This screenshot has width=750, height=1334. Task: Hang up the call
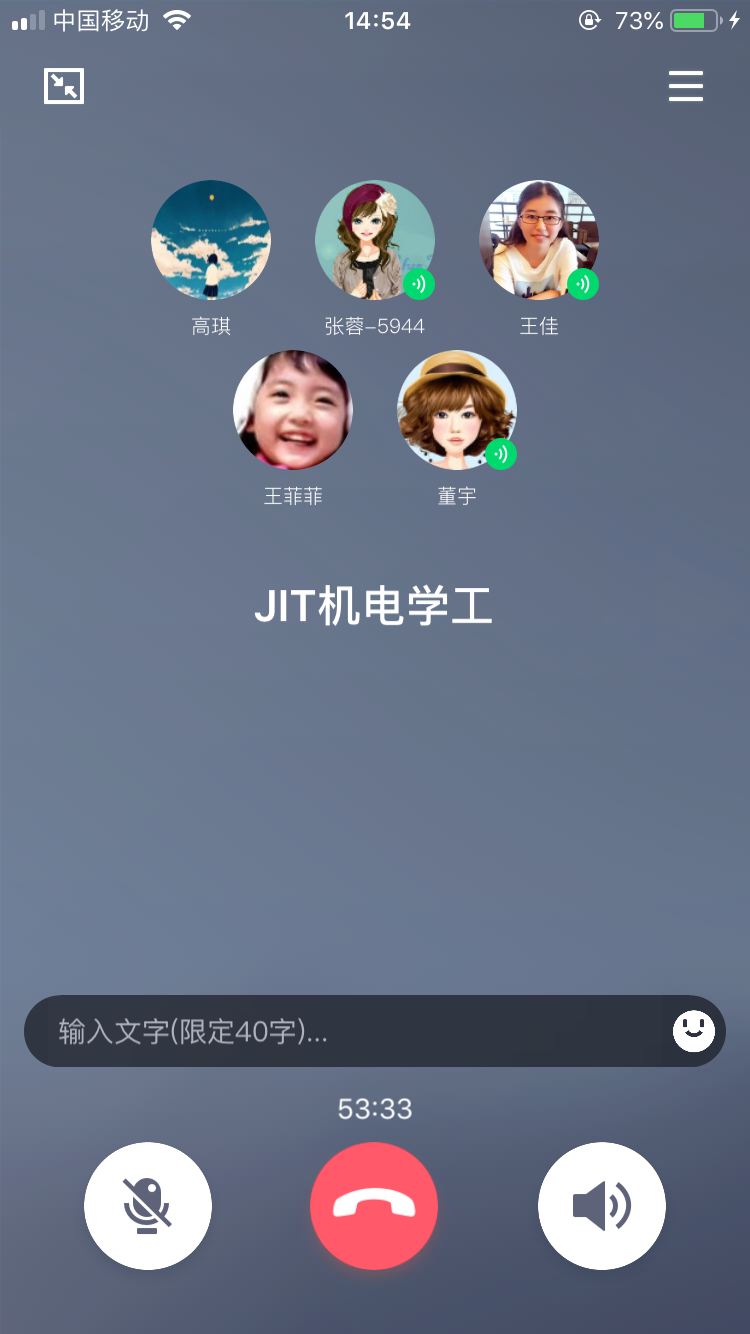[x=374, y=1206]
